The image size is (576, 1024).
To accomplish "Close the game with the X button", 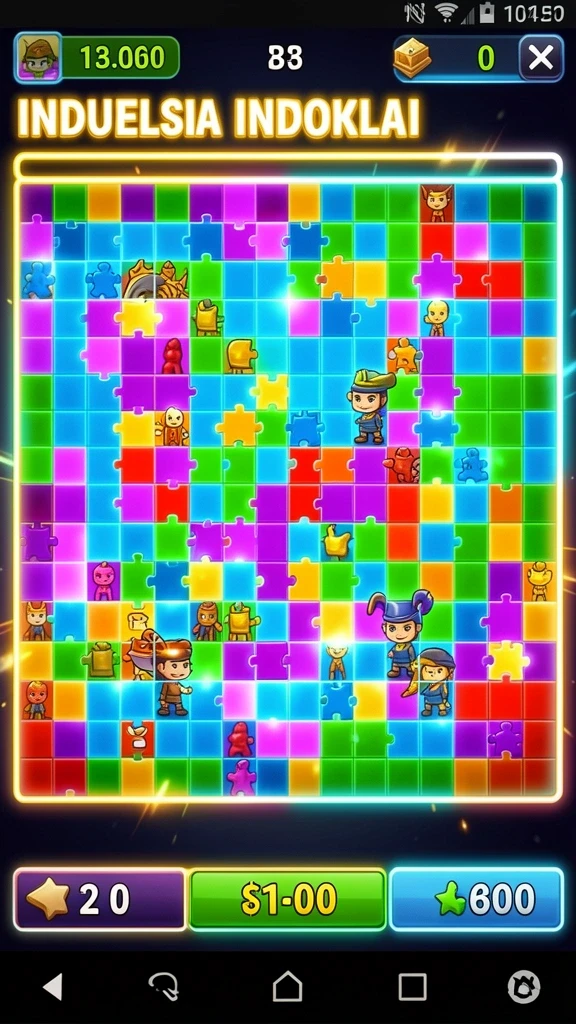I will point(541,58).
